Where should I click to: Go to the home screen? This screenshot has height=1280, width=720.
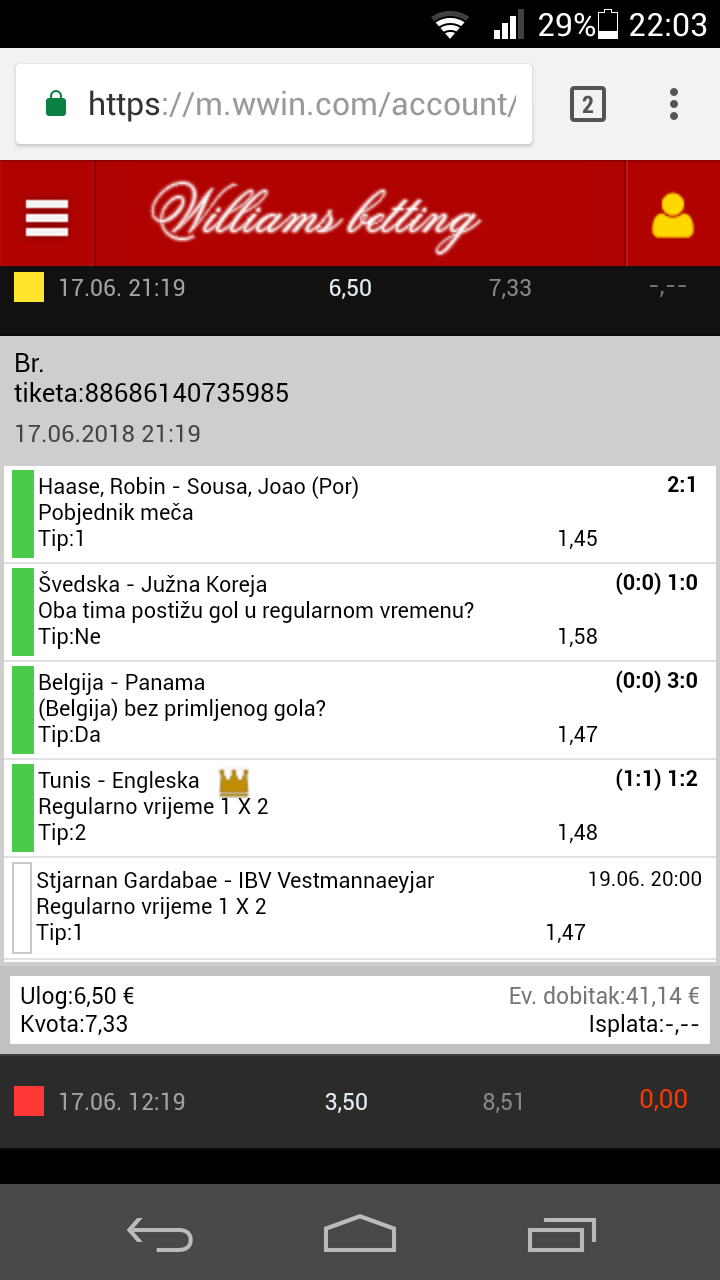tap(360, 1233)
